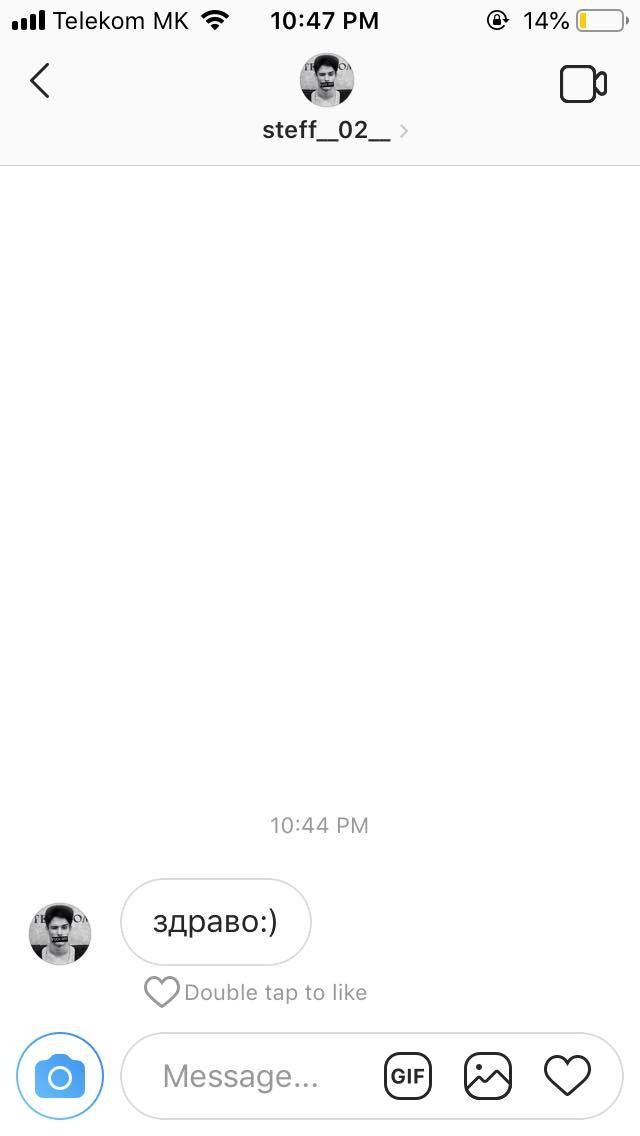Open the camera to send a photo
Viewport: 640px width, 1136px height.
click(x=60, y=1077)
